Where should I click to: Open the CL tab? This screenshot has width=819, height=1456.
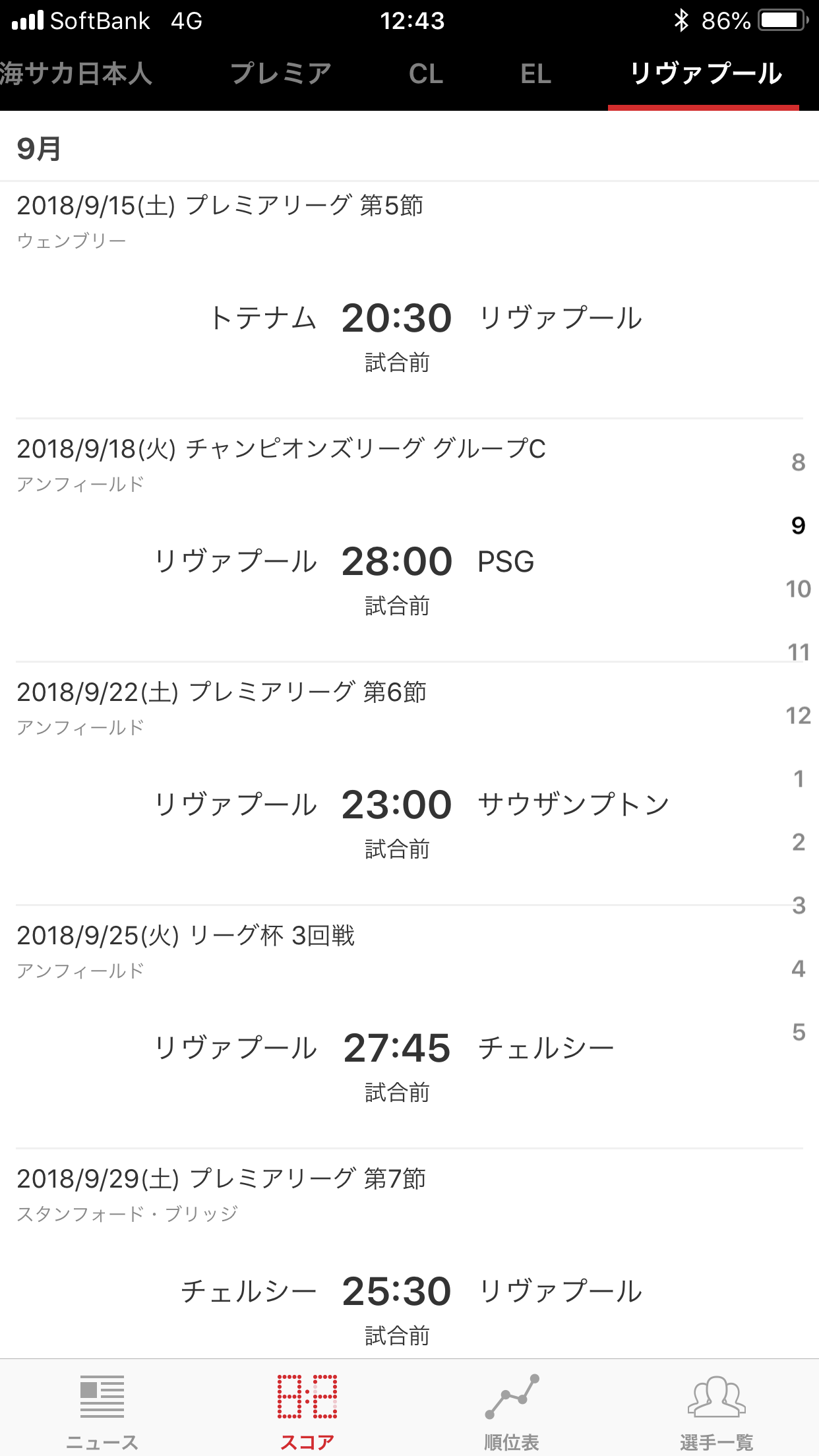(426, 74)
